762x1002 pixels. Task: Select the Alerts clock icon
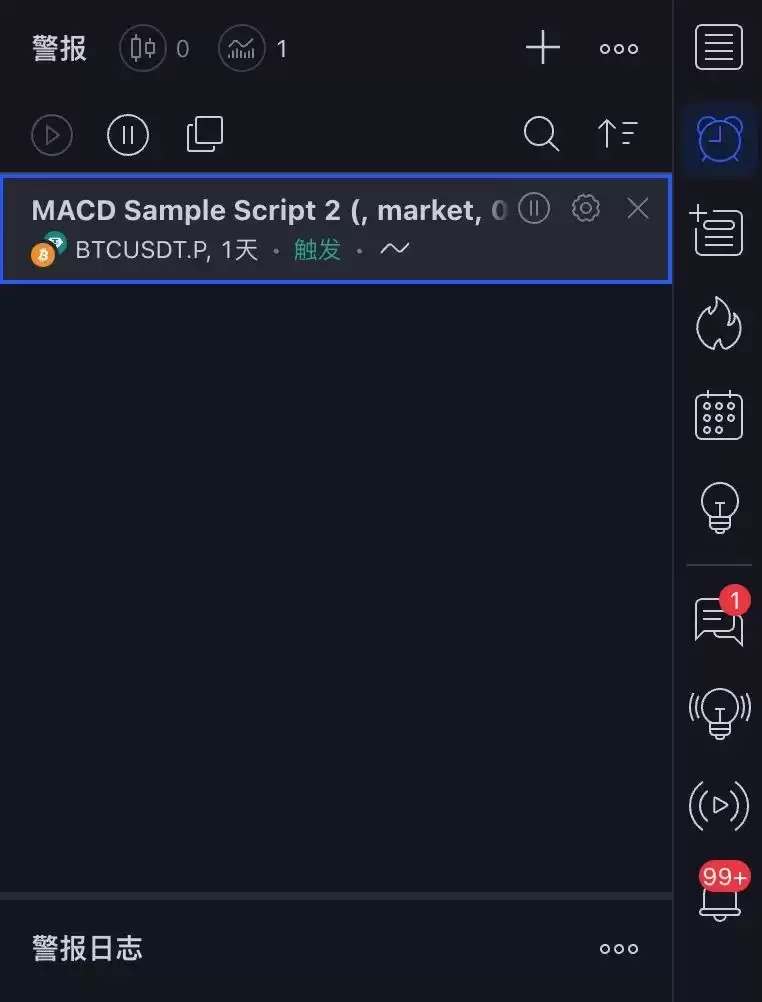coord(718,140)
